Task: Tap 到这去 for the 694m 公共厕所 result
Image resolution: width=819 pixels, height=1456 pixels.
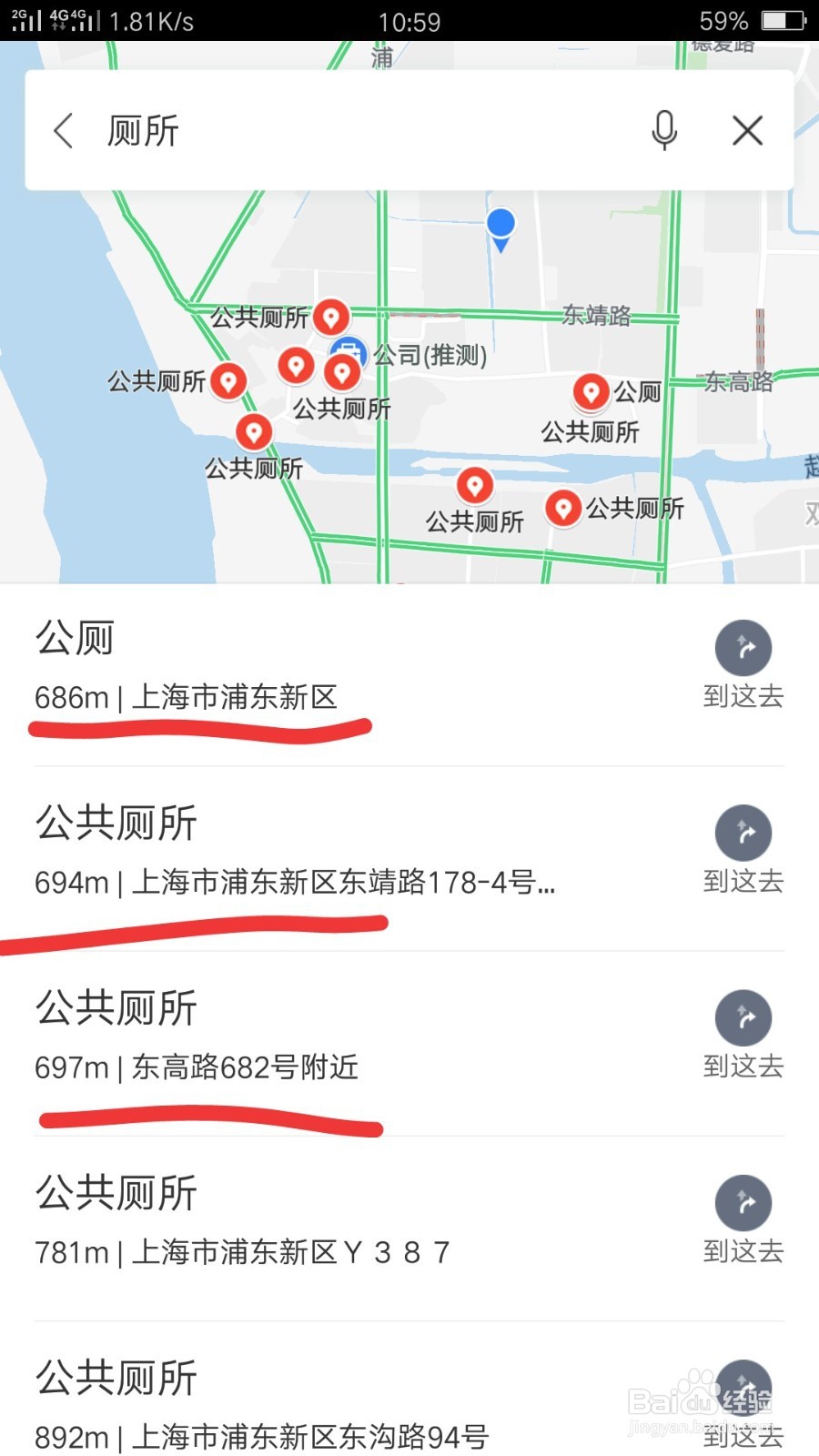Action: click(743, 879)
